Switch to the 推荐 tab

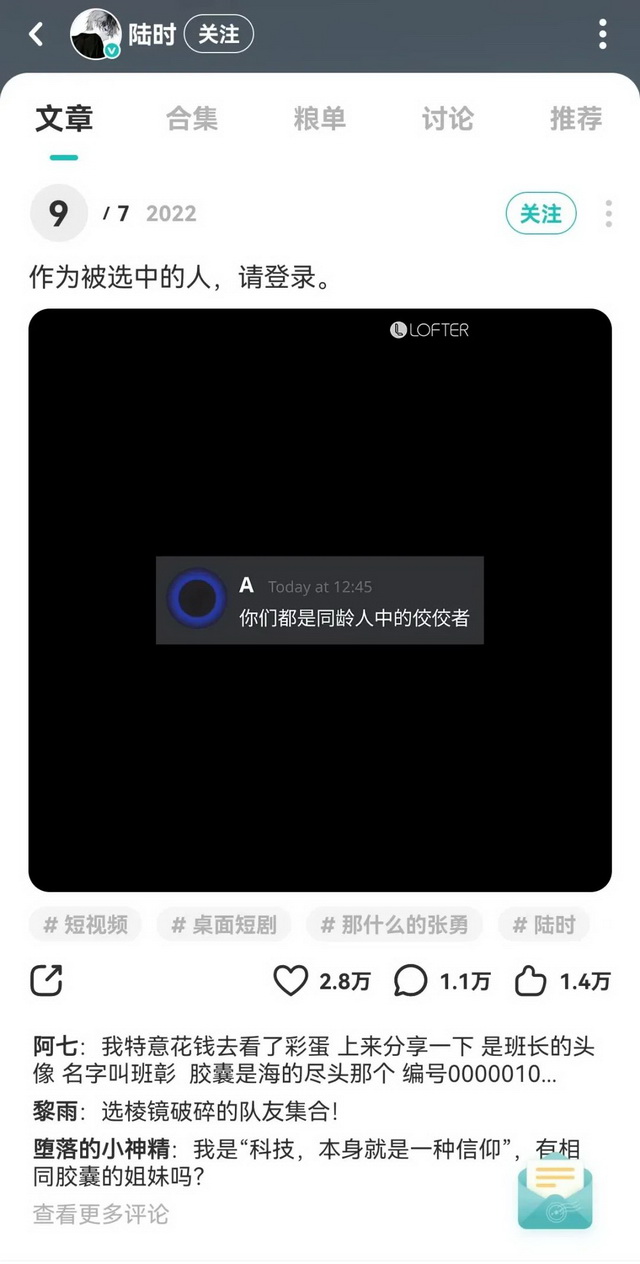click(x=576, y=119)
